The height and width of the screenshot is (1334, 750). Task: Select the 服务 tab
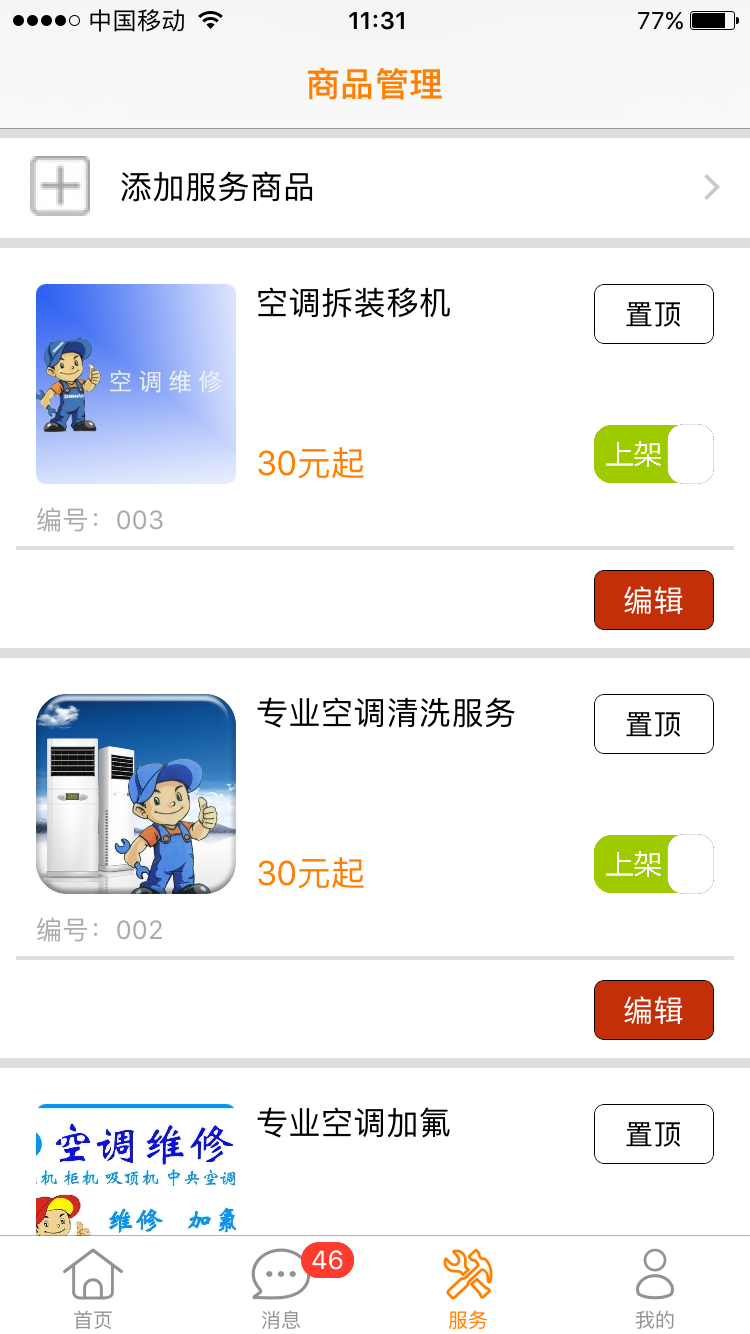coord(468,1288)
